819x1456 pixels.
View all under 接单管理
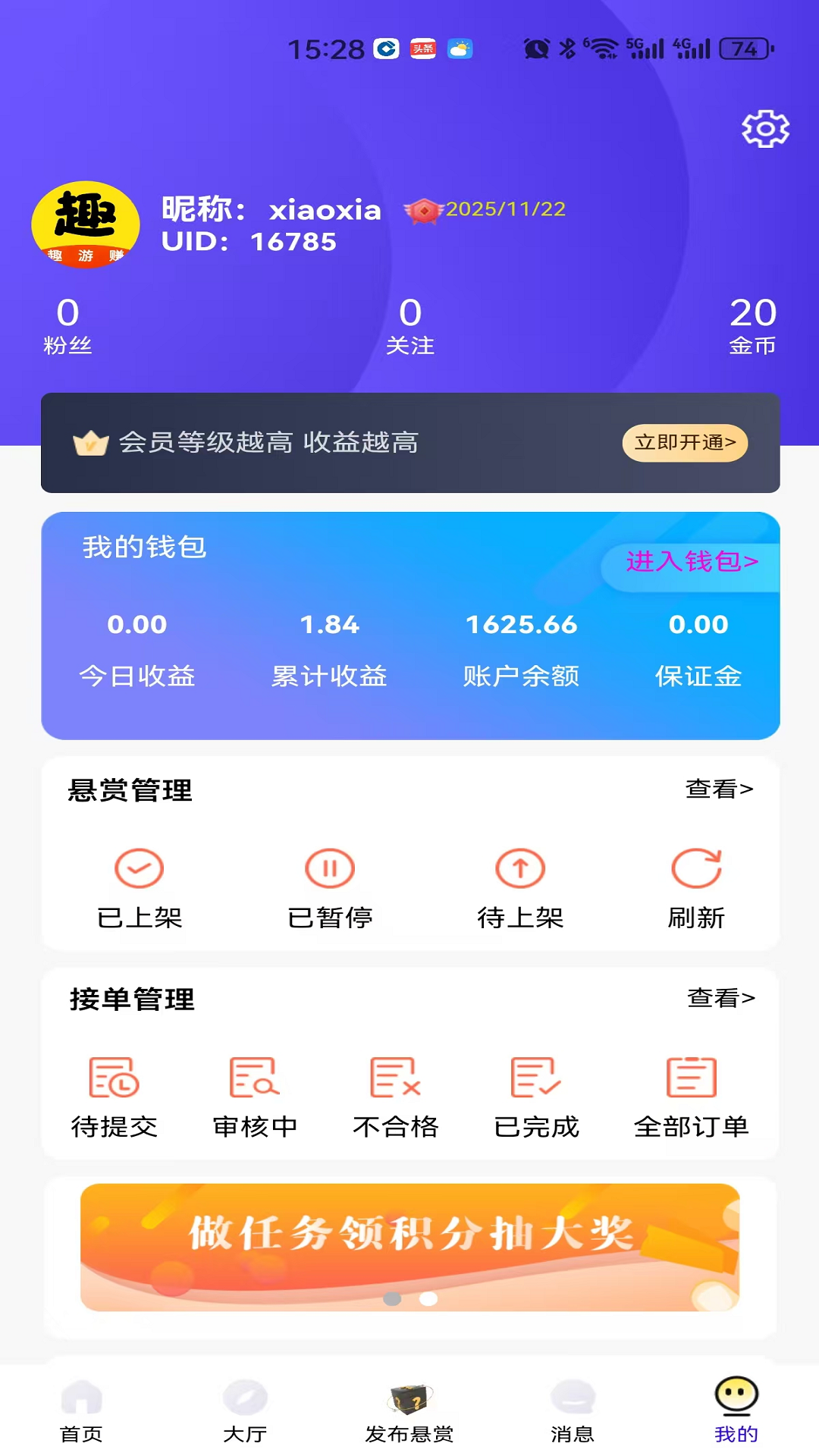tap(720, 998)
